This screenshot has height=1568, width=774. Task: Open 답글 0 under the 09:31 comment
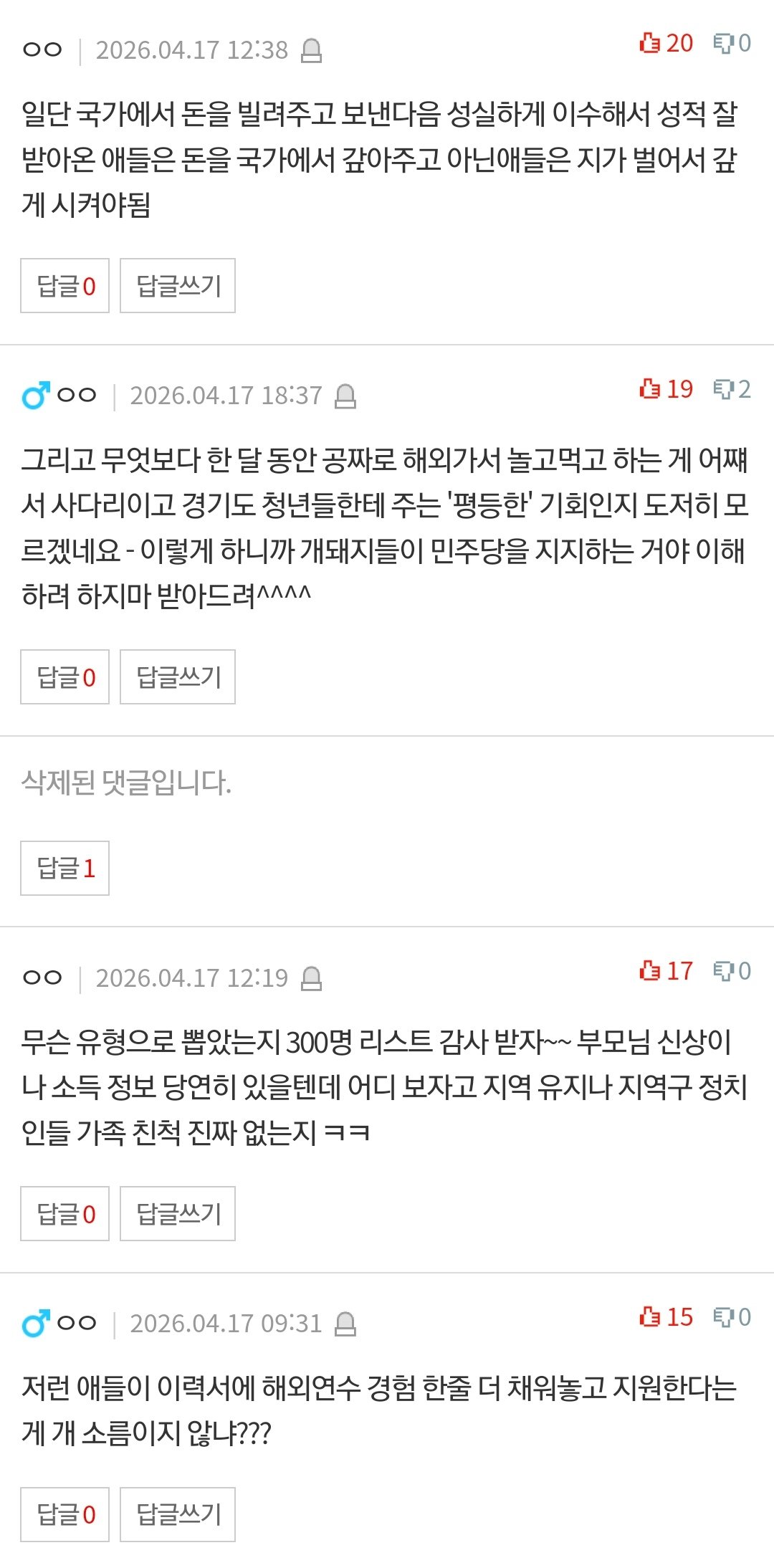[x=65, y=1515]
